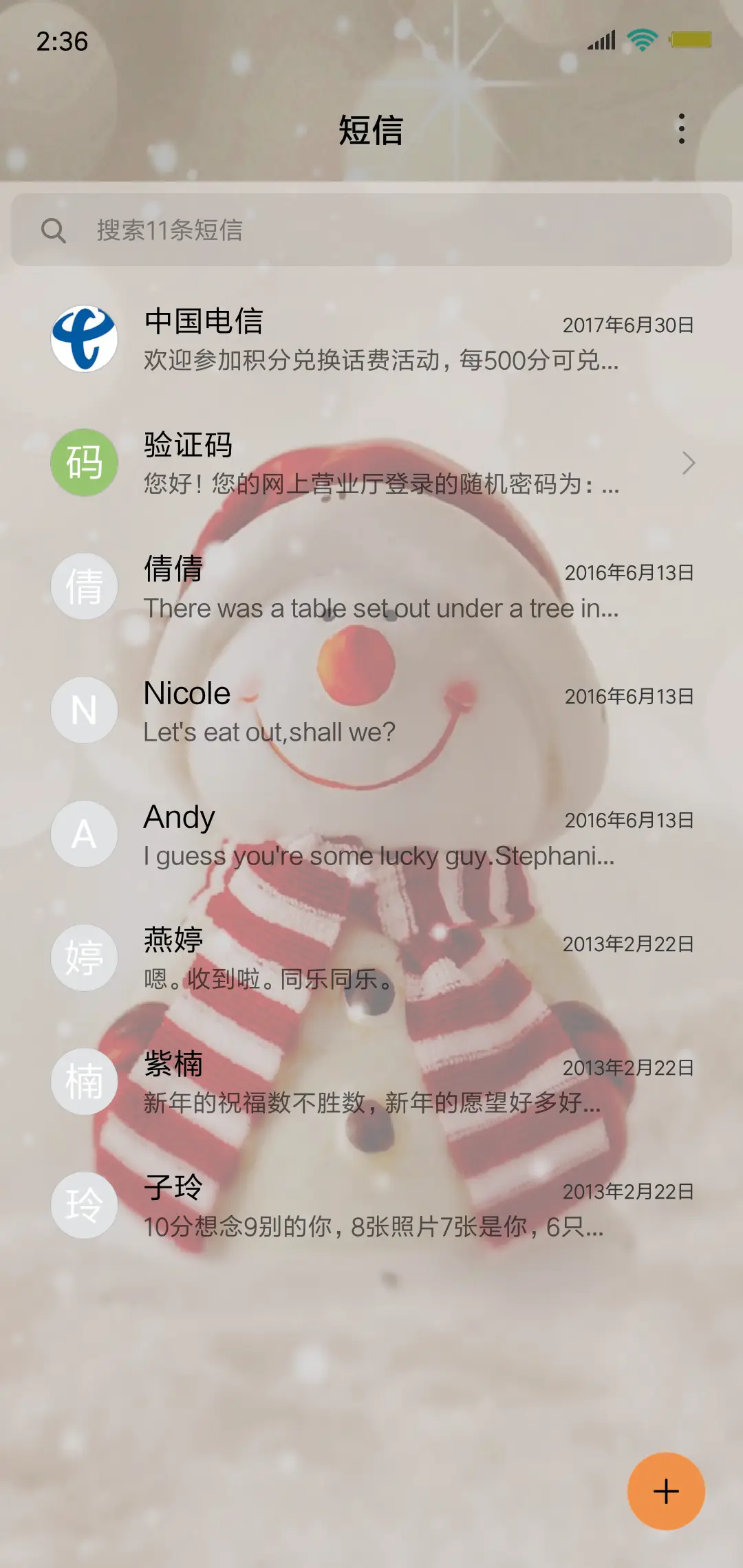Open Andy's message thread

(371, 834)
